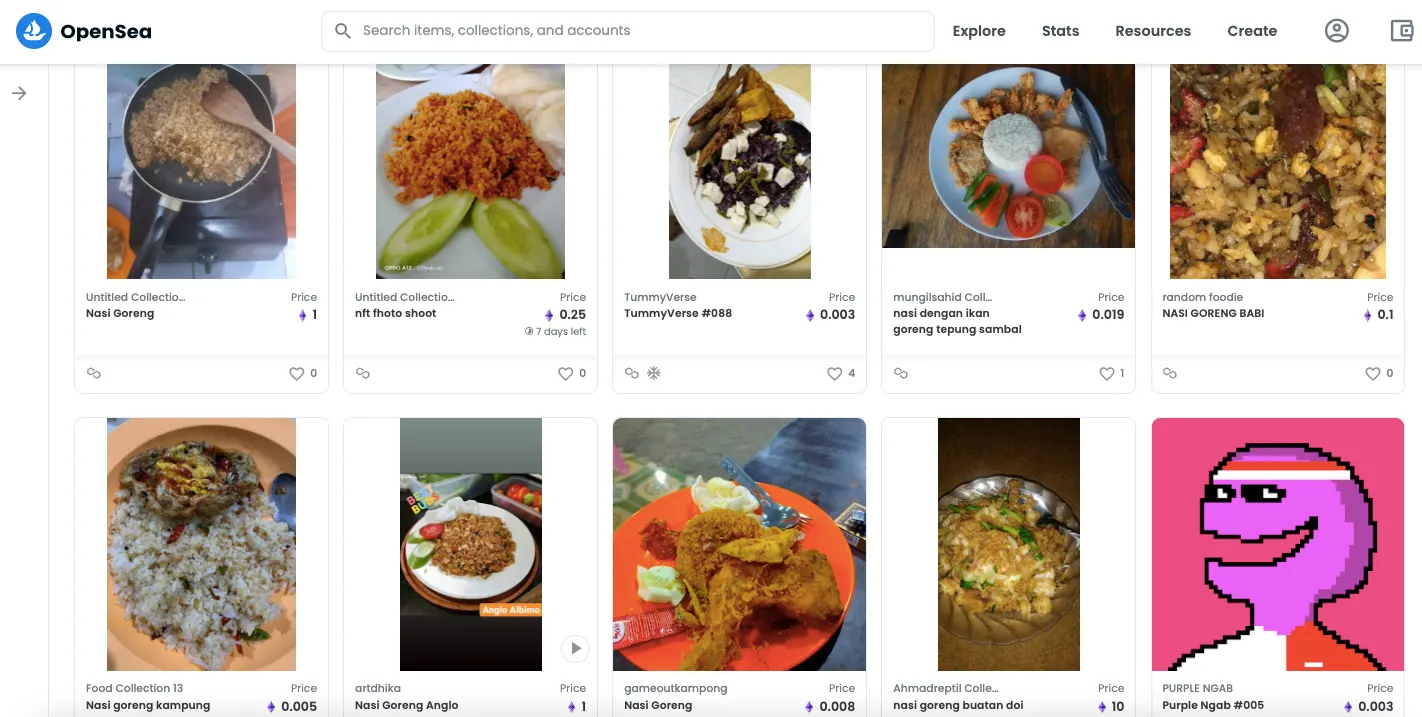The height and width of the screenshot is (717, 1422).
Task: Heart the NASI GORENG BABI item
Action: (1372, 374)
